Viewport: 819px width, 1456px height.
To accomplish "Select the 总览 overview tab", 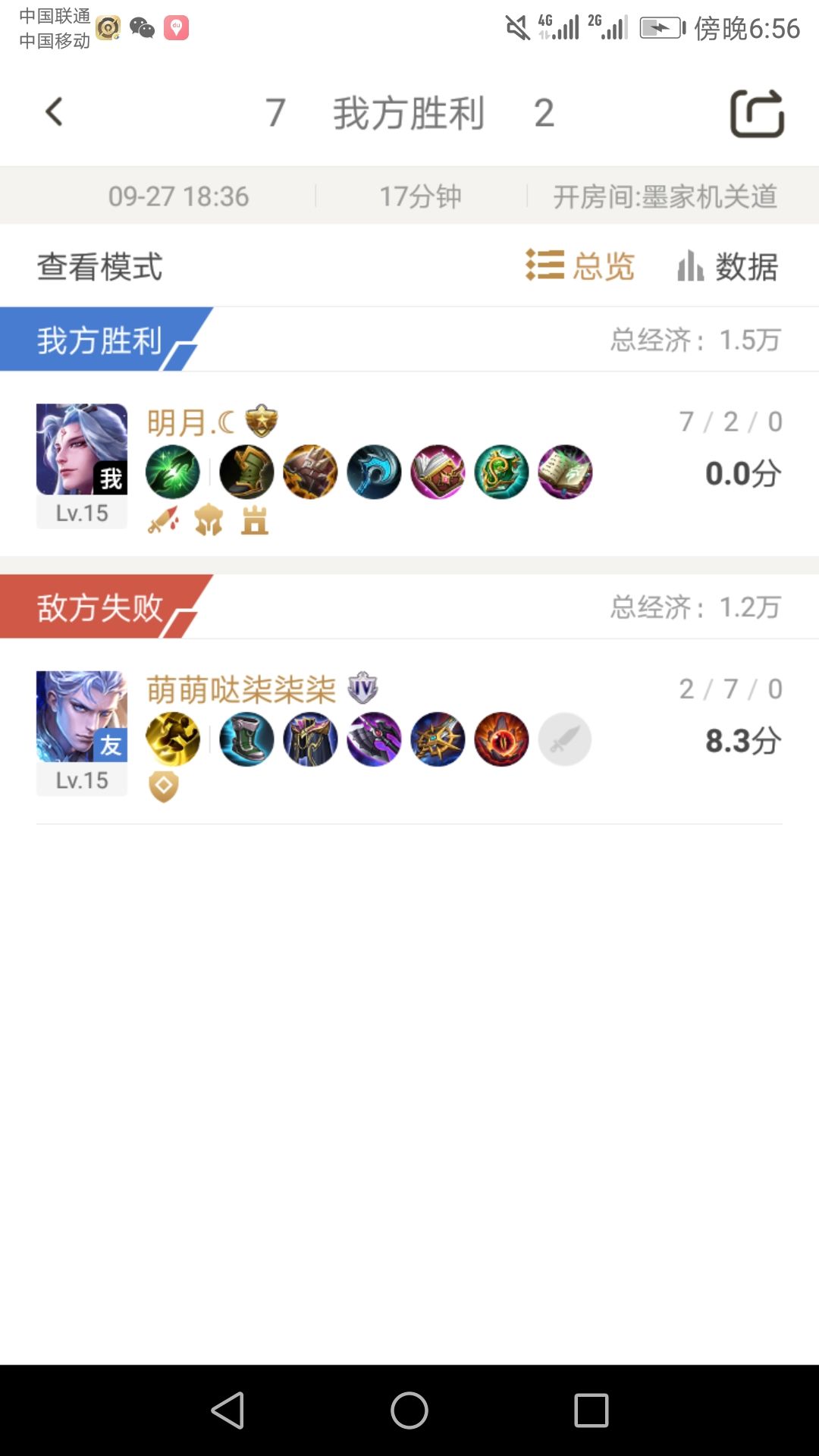I will point(580,266).
